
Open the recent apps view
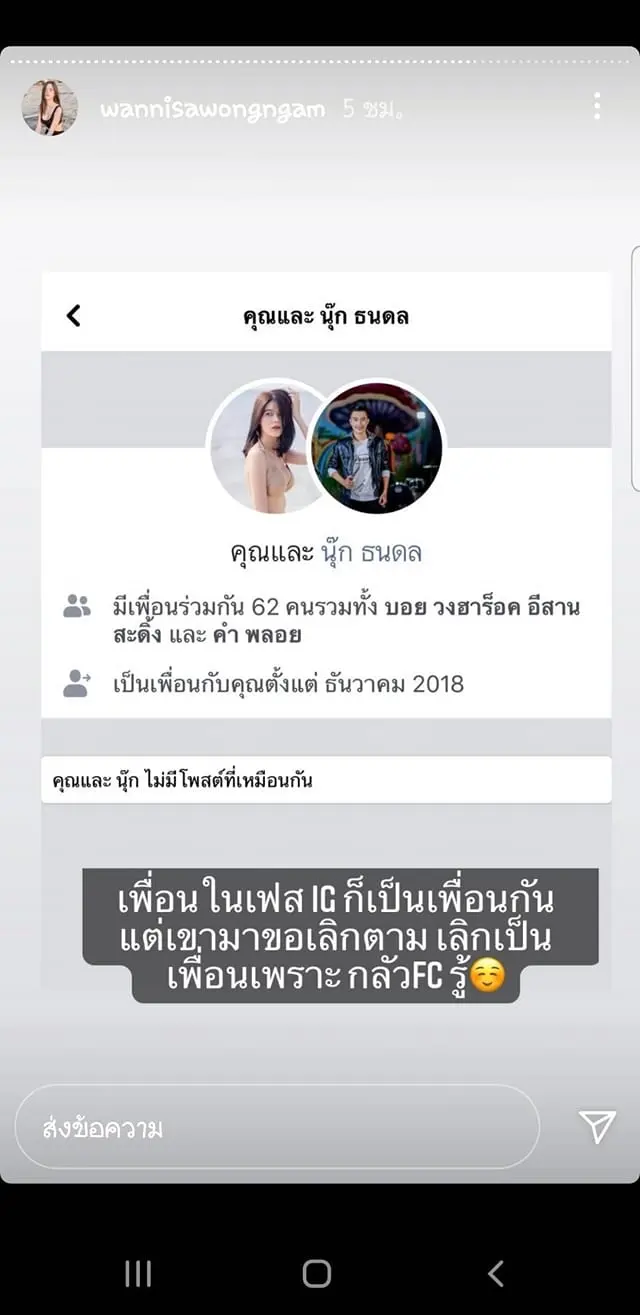coord(138,1273)
